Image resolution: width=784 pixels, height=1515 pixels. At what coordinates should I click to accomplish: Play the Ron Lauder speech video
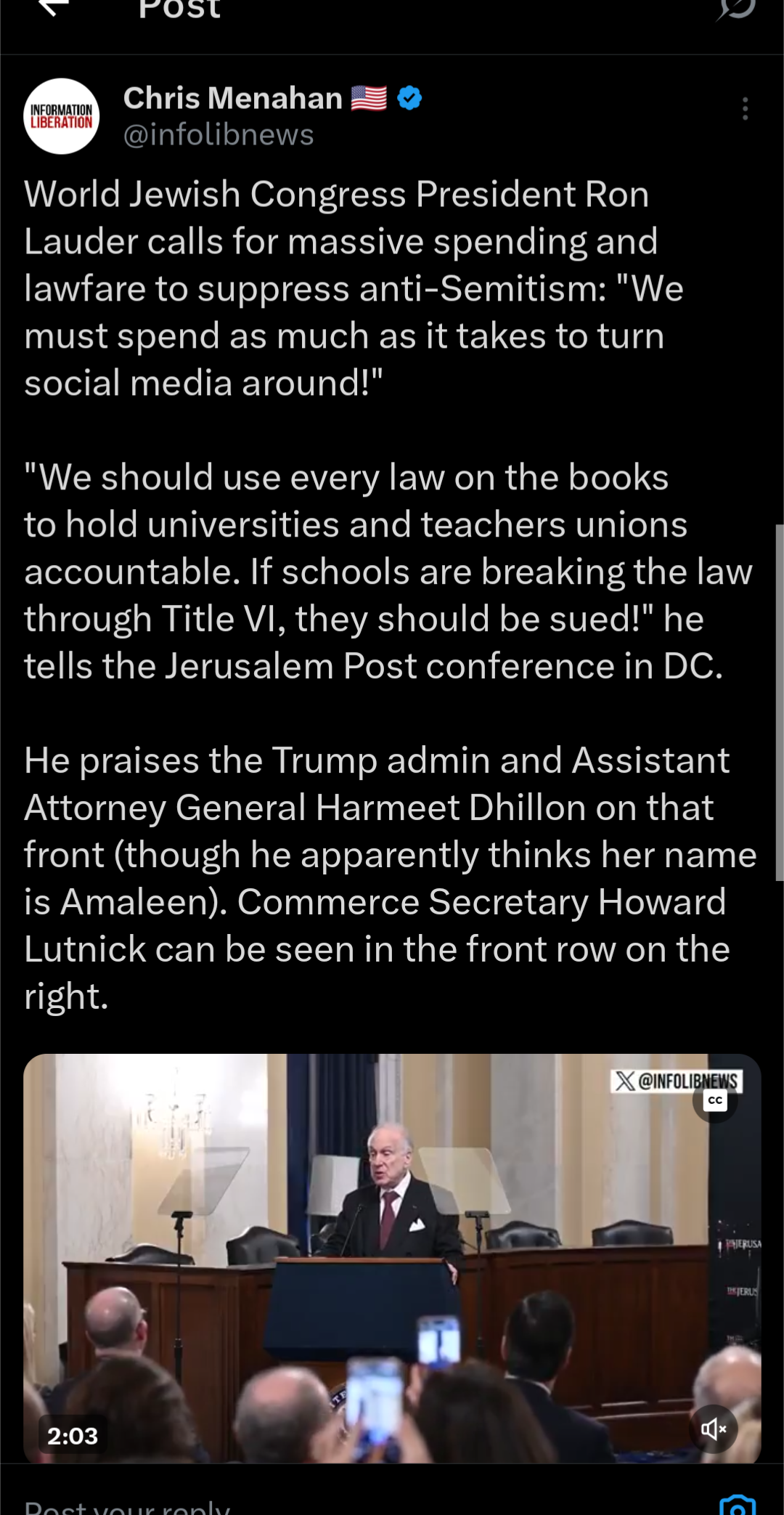(x=392, y=1256)
